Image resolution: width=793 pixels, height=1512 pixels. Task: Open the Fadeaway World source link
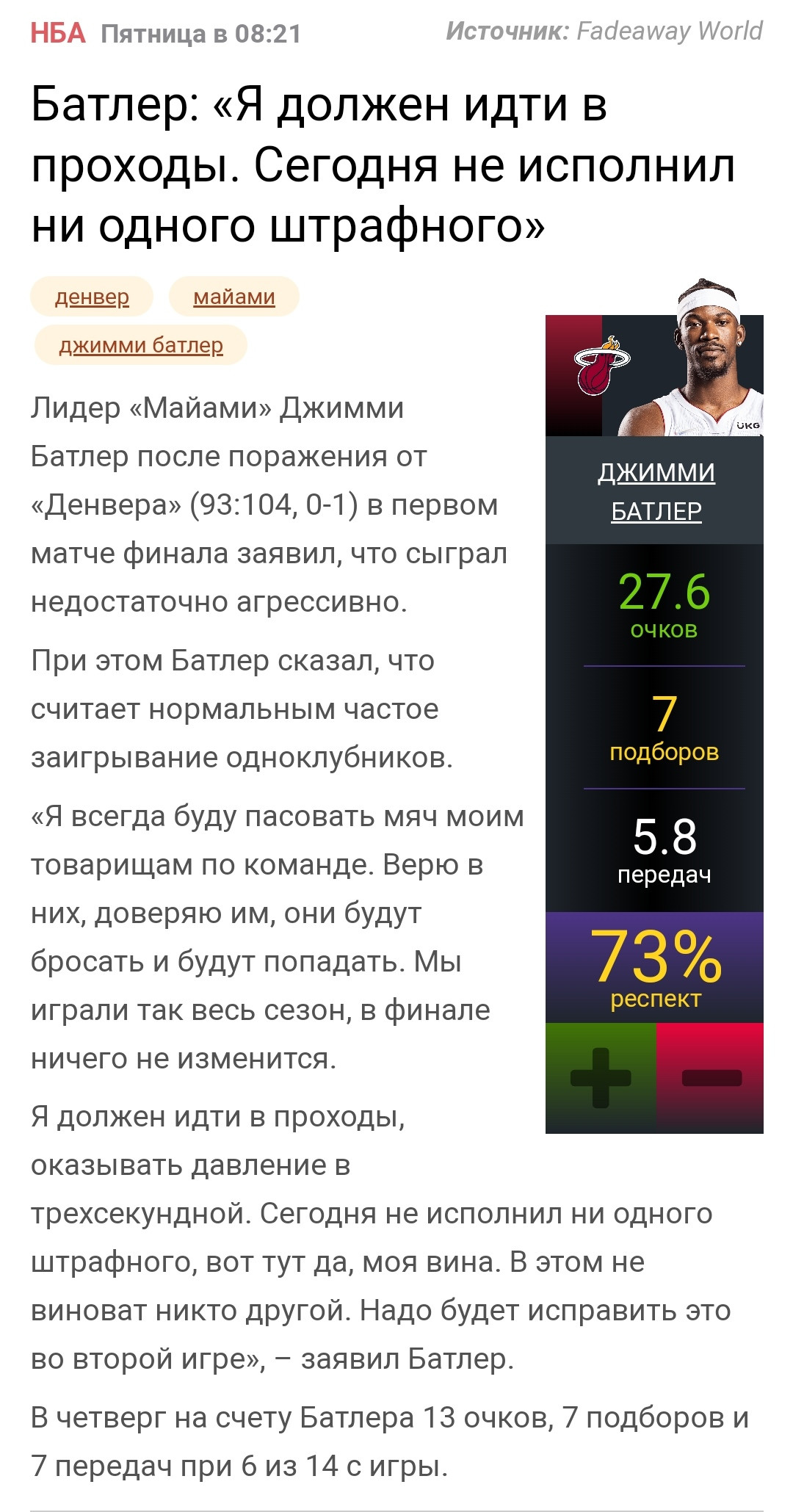[669, 31]
